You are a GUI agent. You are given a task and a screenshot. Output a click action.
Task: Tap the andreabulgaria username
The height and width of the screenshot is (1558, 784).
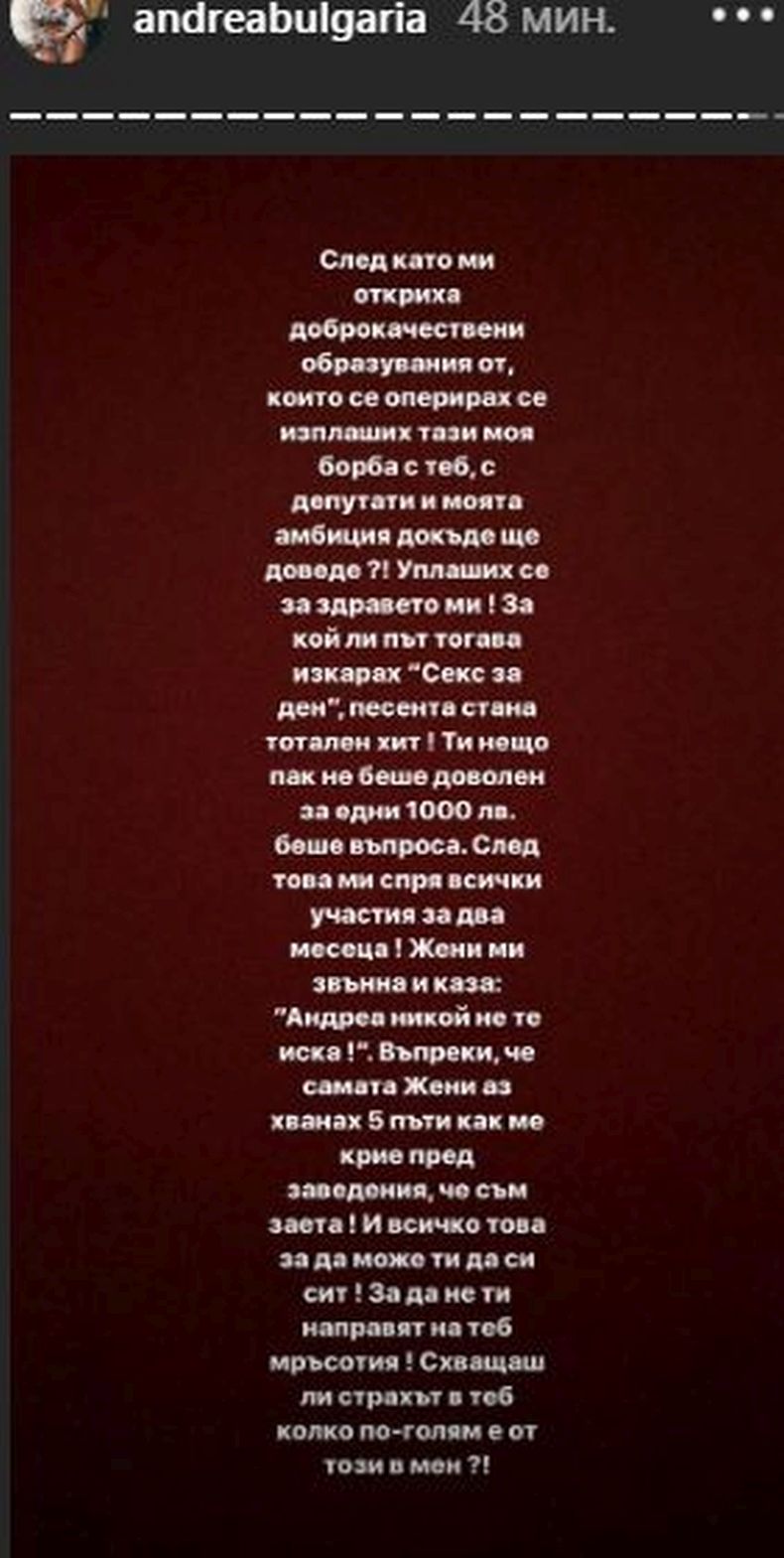pyautogui.click(x=280, y=19)
